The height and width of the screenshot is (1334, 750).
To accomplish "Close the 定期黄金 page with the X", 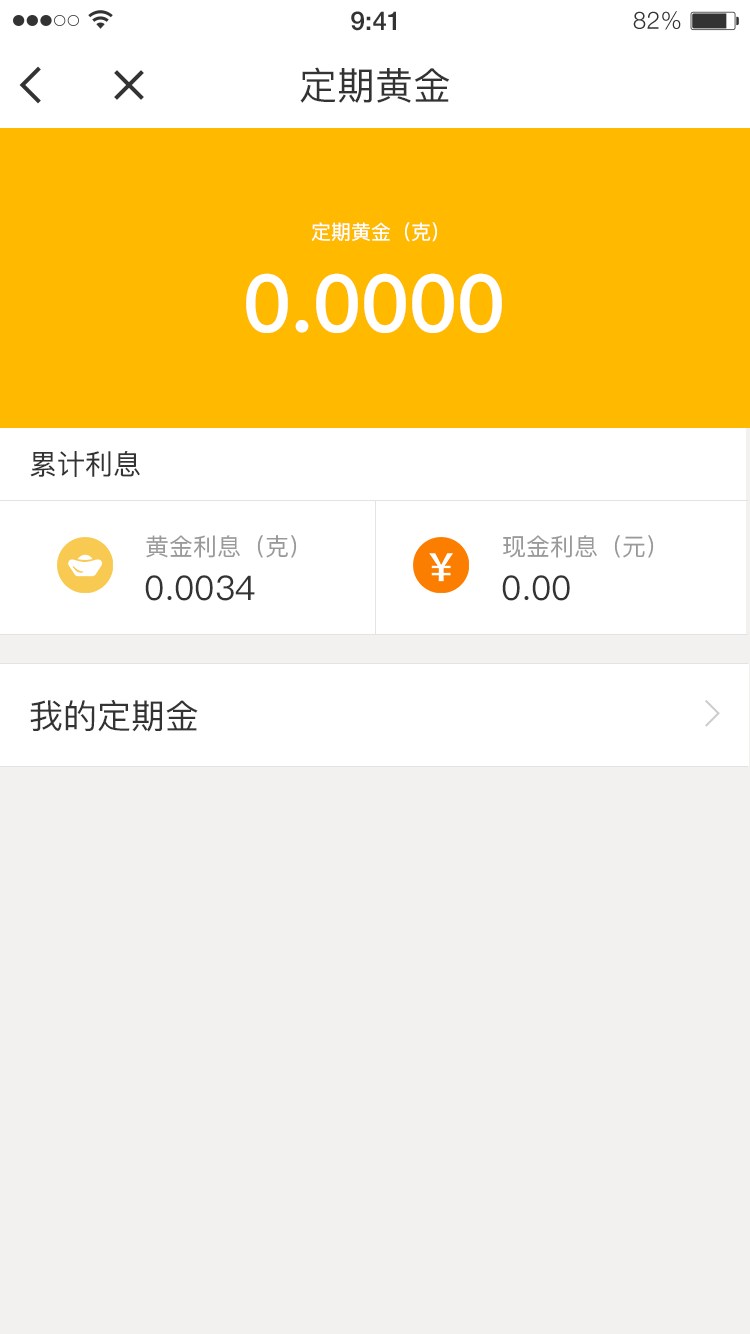I will 129,85.
